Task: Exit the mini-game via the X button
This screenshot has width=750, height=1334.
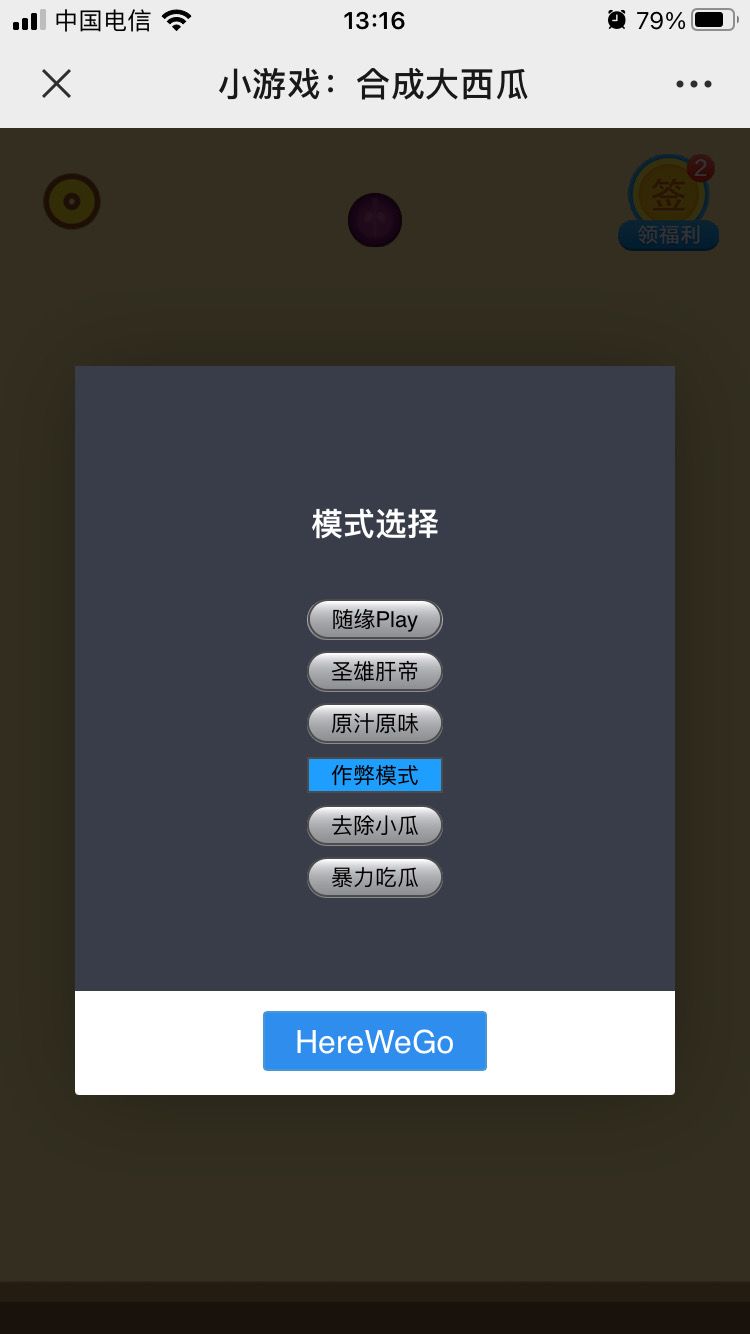Action: pyautogui.click(x=56, y=84)
